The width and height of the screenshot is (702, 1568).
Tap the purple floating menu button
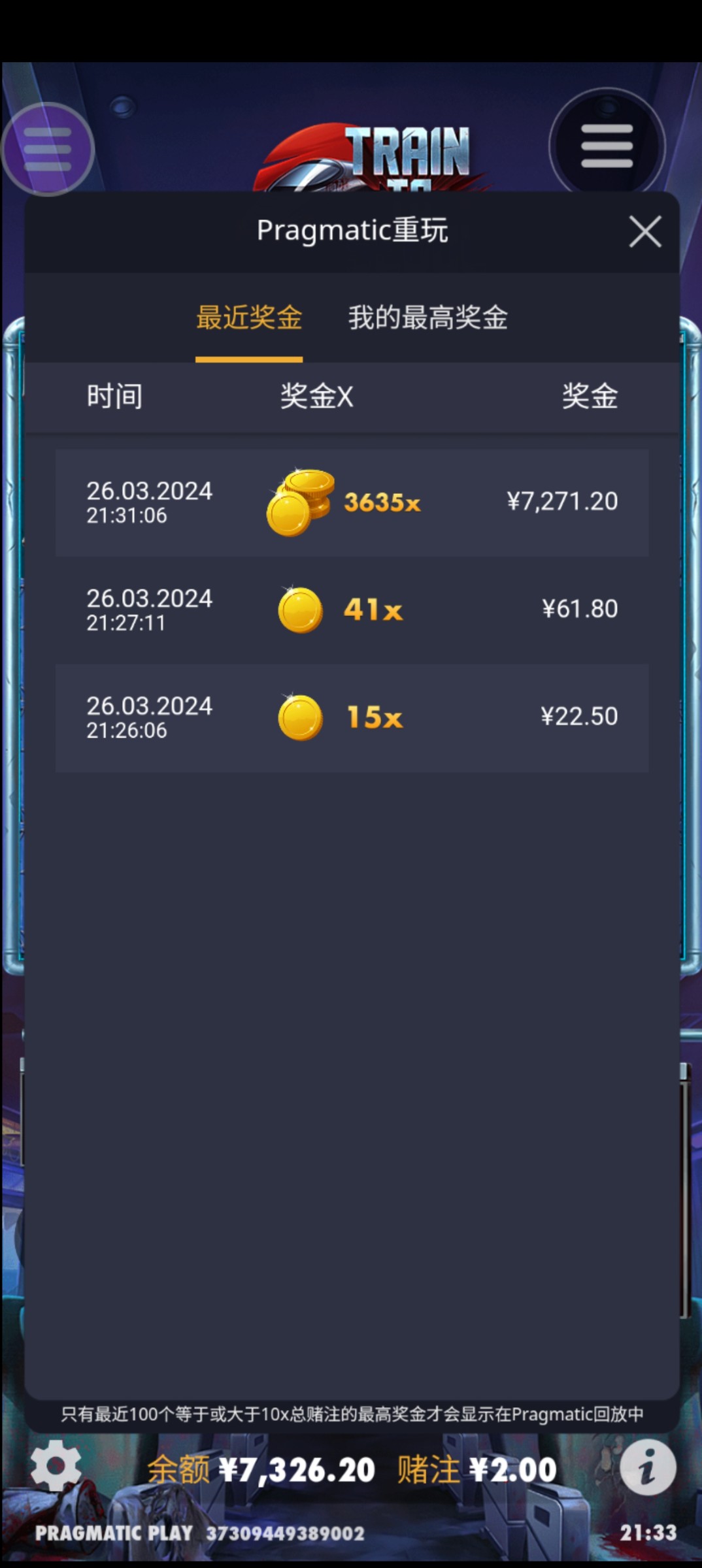pyautogui.click(x=48, y=149)
